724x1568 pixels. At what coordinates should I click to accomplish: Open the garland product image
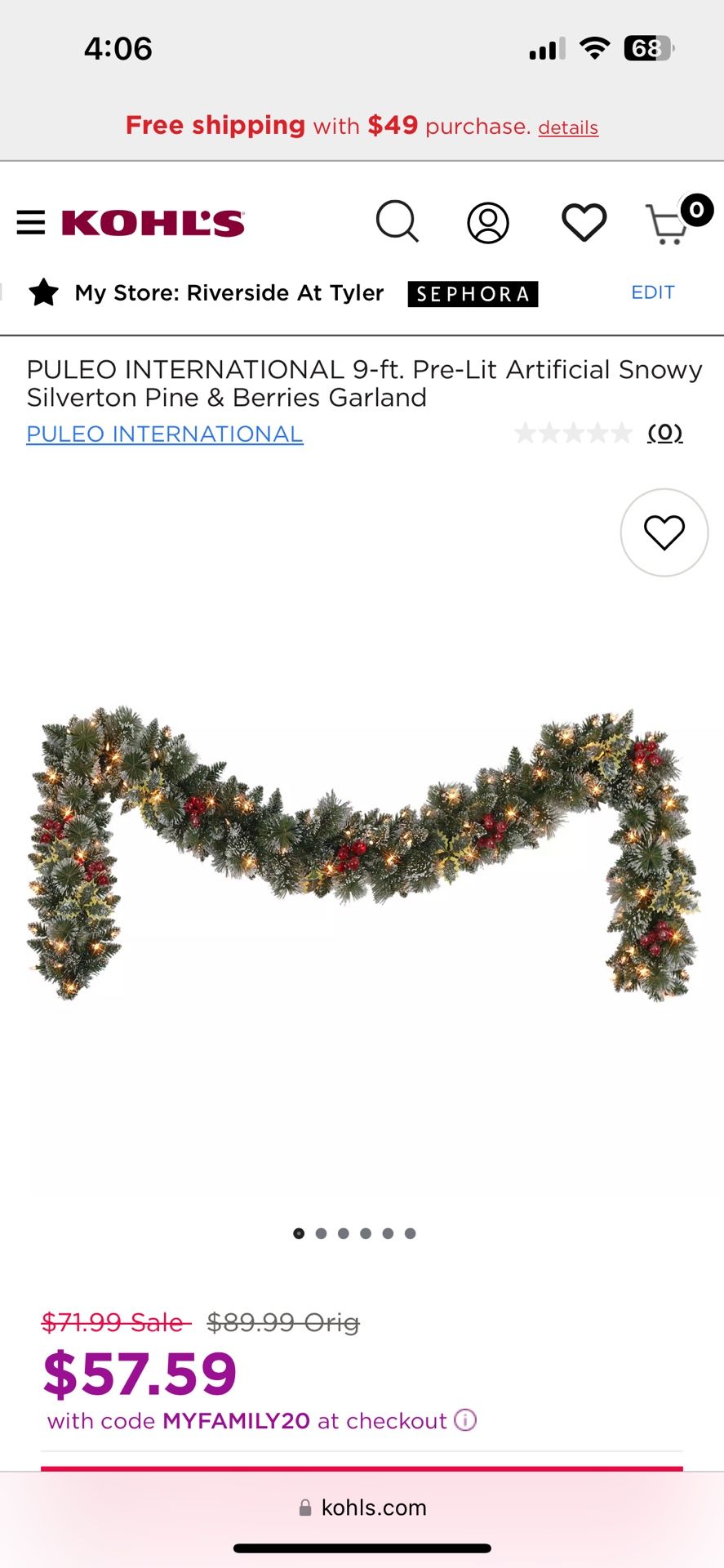coord(362,853)
